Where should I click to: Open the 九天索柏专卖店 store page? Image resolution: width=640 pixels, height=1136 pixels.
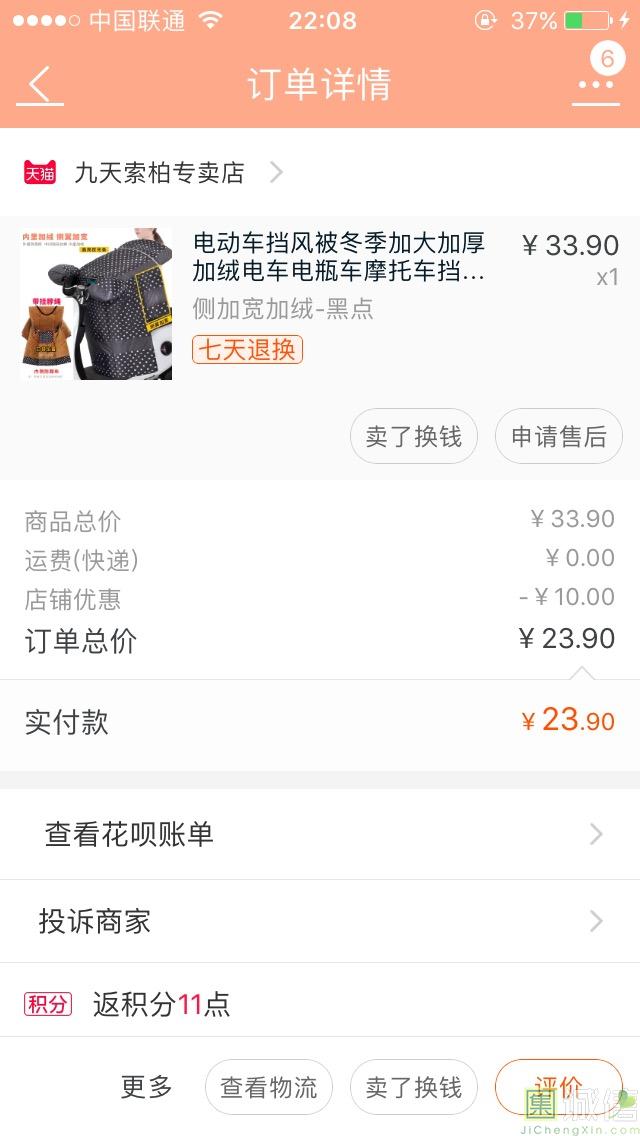(x=160, y=173)
